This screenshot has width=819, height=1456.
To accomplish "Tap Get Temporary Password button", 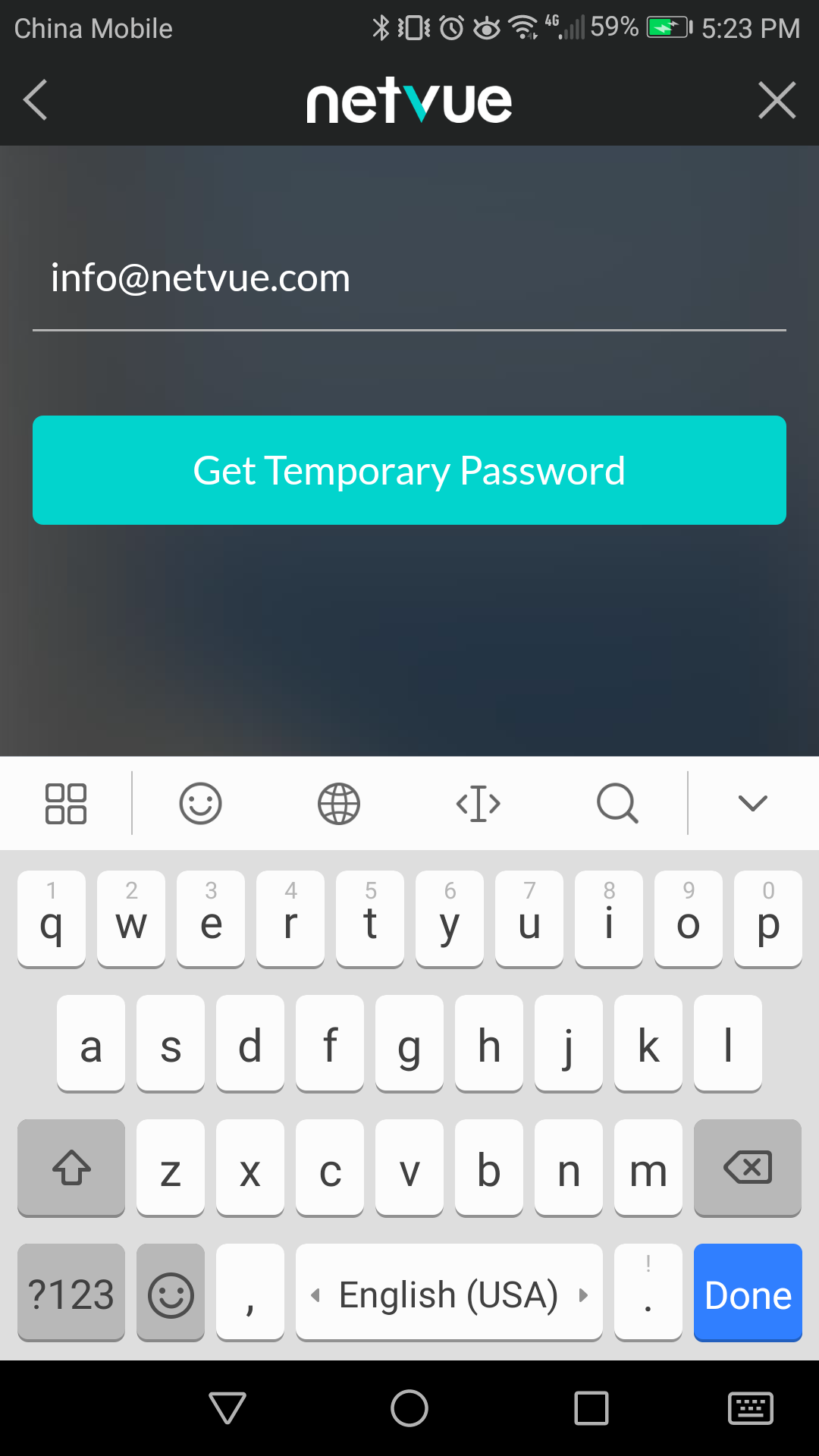I will click(x=409, y=470).
